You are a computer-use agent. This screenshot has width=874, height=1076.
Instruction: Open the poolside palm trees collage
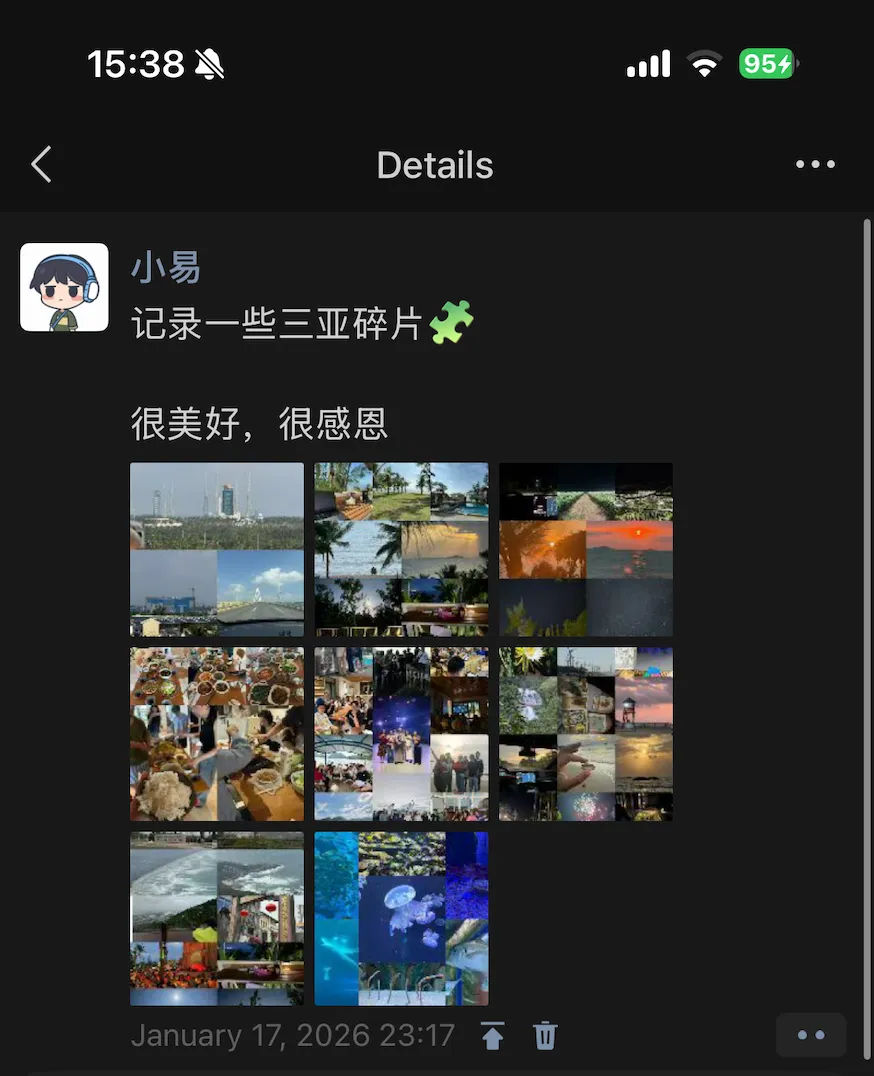click(x=400, y=549)
